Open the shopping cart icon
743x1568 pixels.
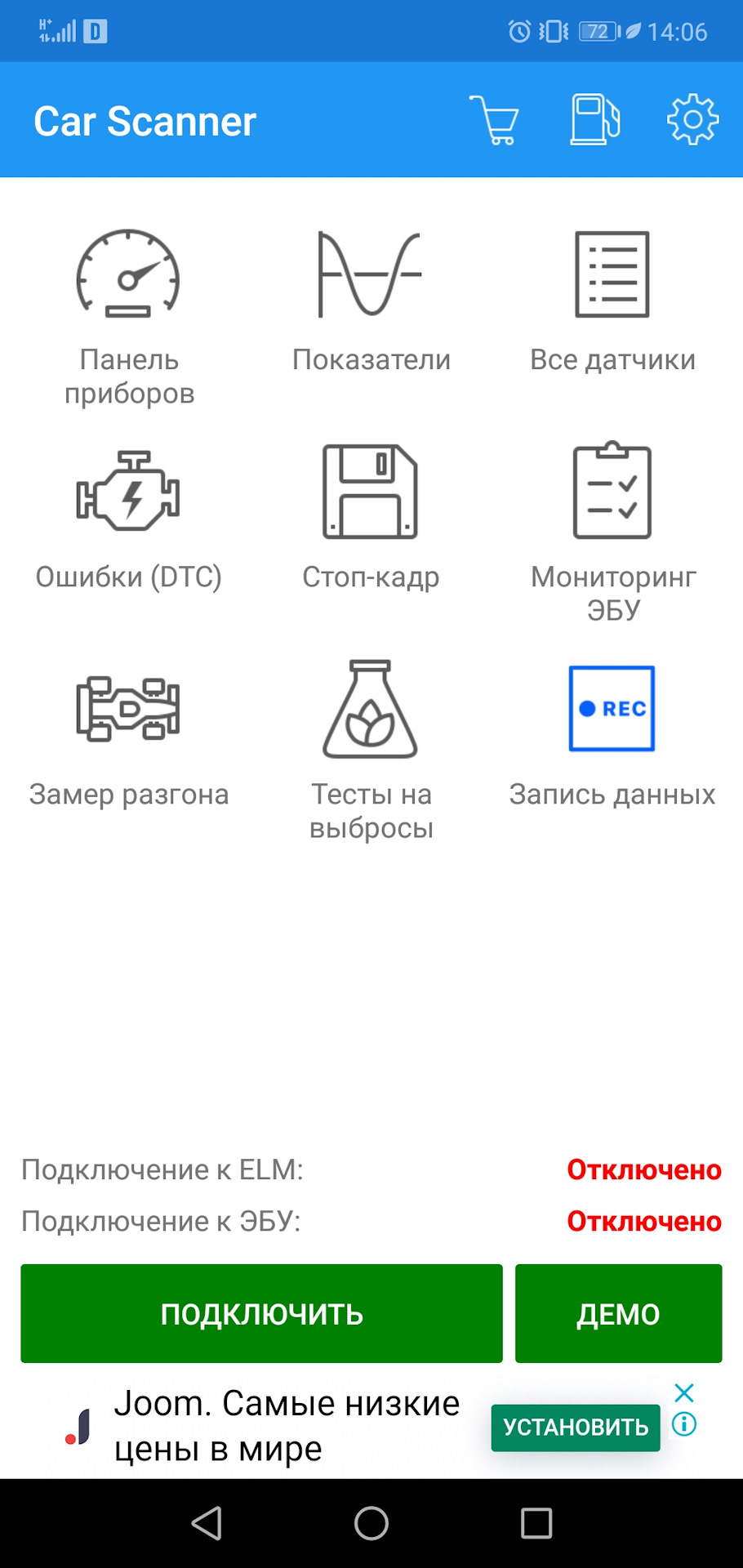494,121
